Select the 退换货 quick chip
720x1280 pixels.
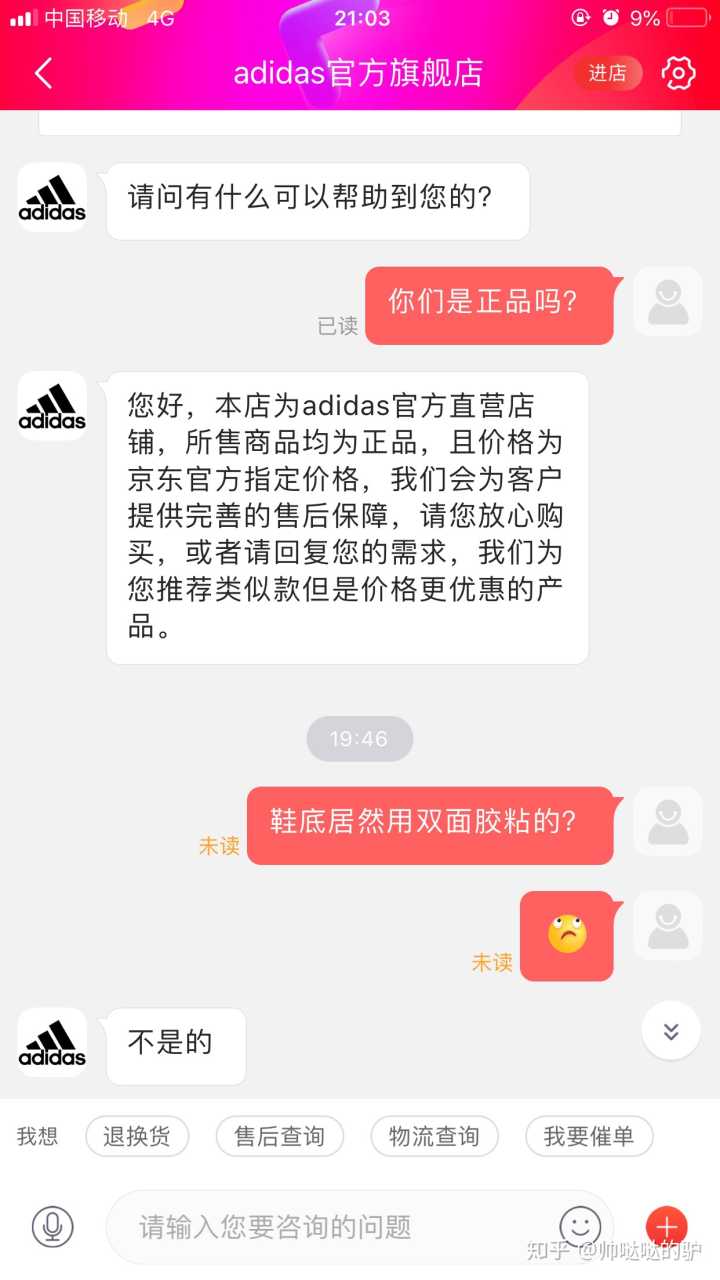point(137,1136)
